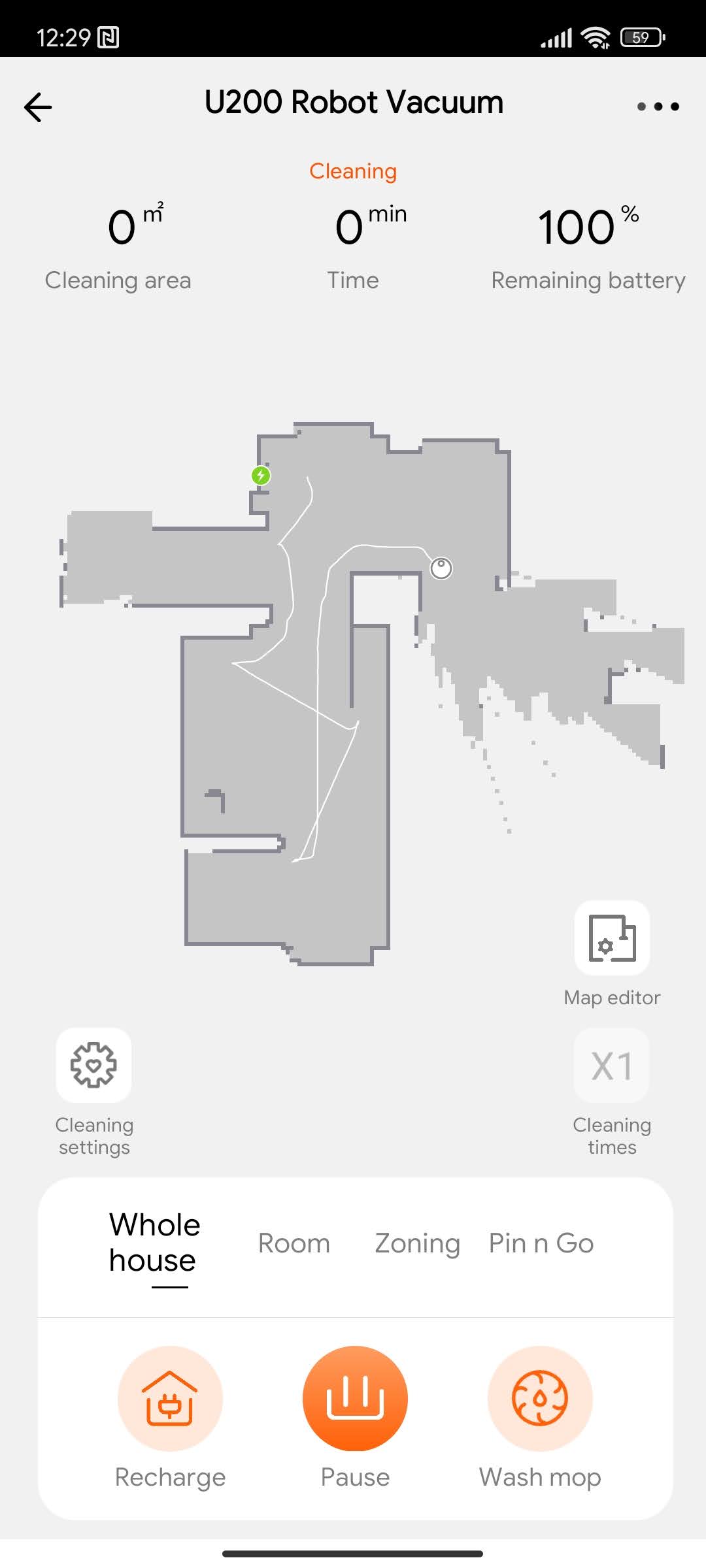
Task: Switch to the Room tab
Action: (x=294, y=1243)
